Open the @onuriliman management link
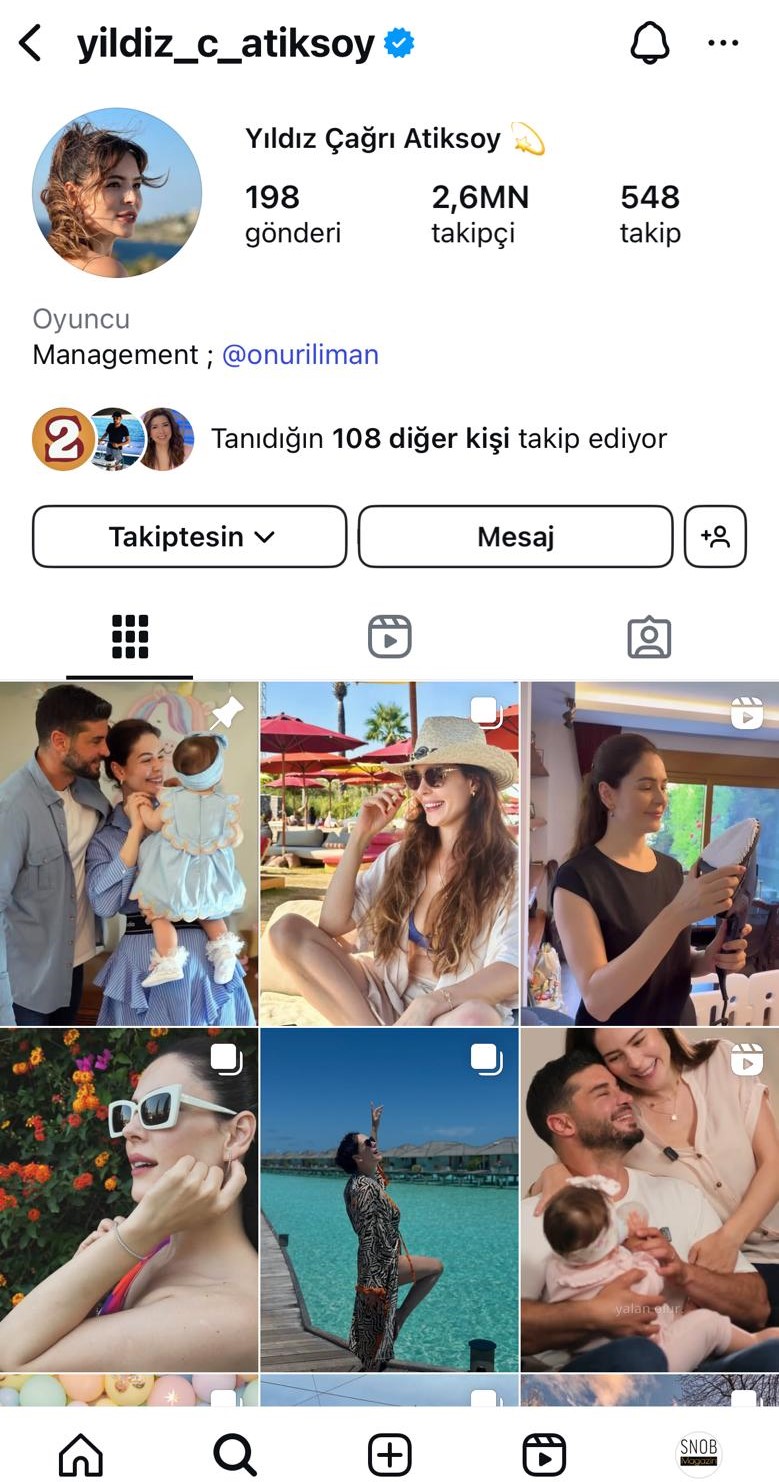779x1482 pixels. click(x=300, y=355)
